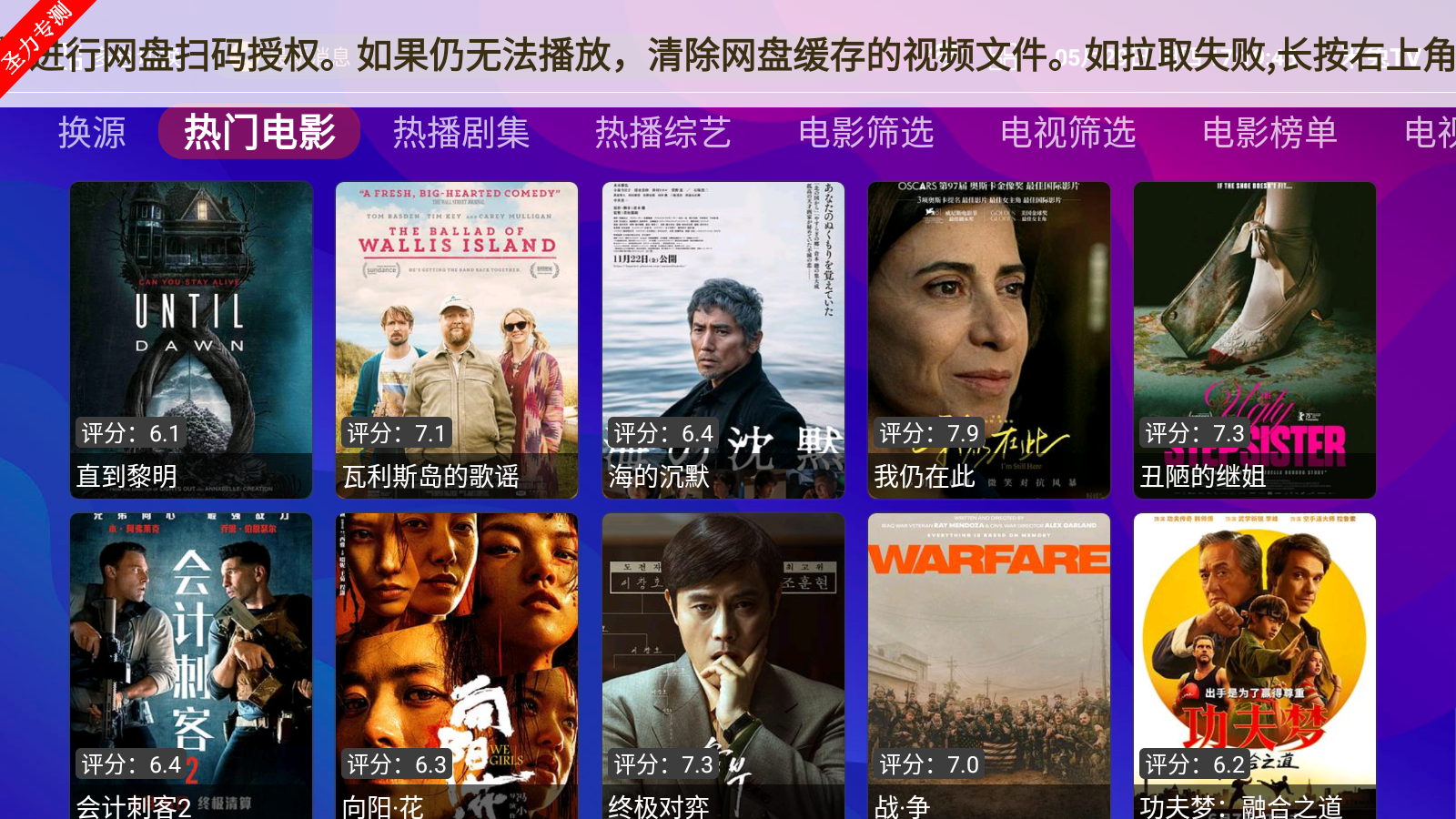The image size is (1456, 819).
Task: Open the movie 向阳·花
Action: pyautogui.click(x=457, y=664)
